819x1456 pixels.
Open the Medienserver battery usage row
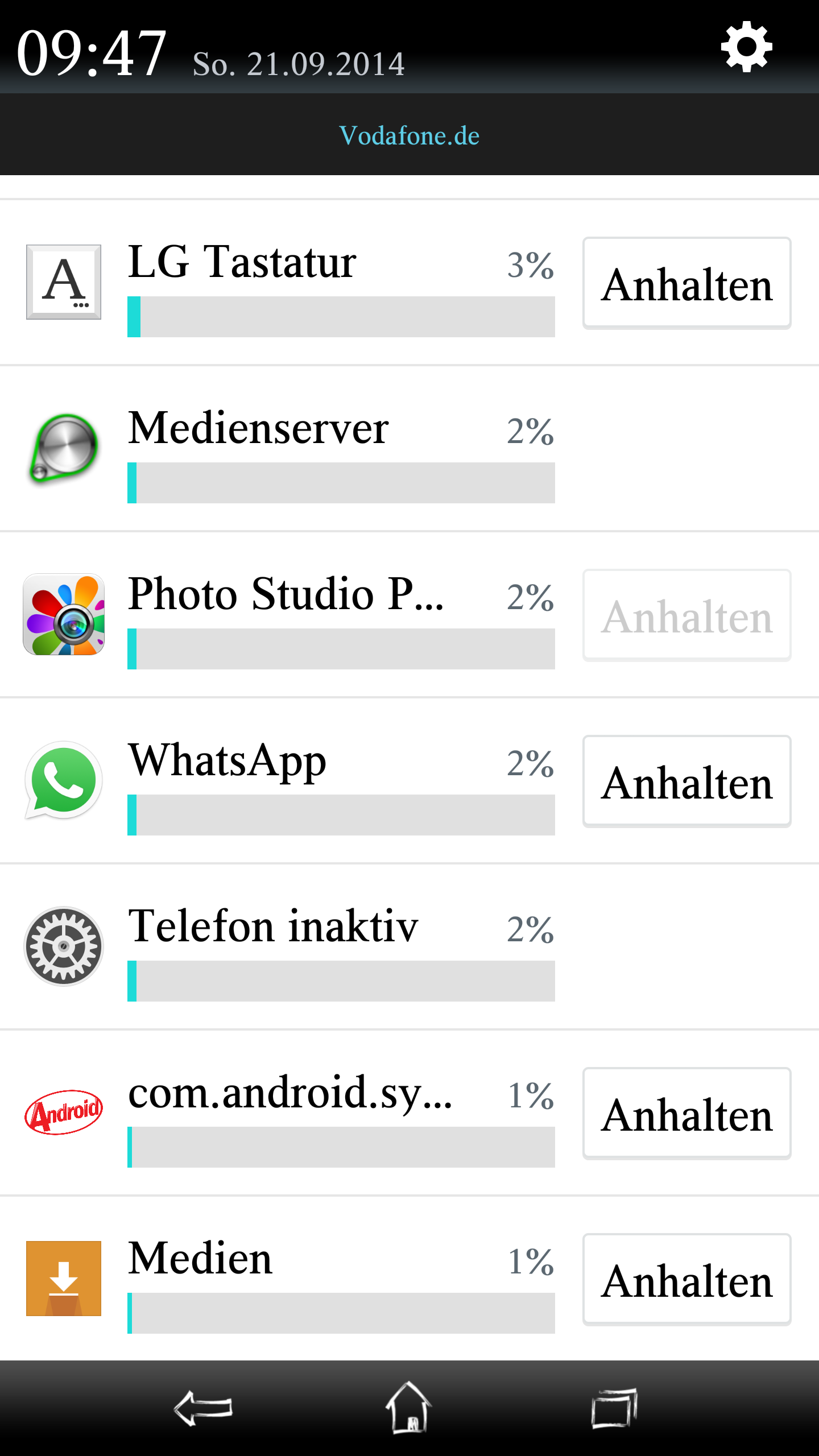[409, 449]
